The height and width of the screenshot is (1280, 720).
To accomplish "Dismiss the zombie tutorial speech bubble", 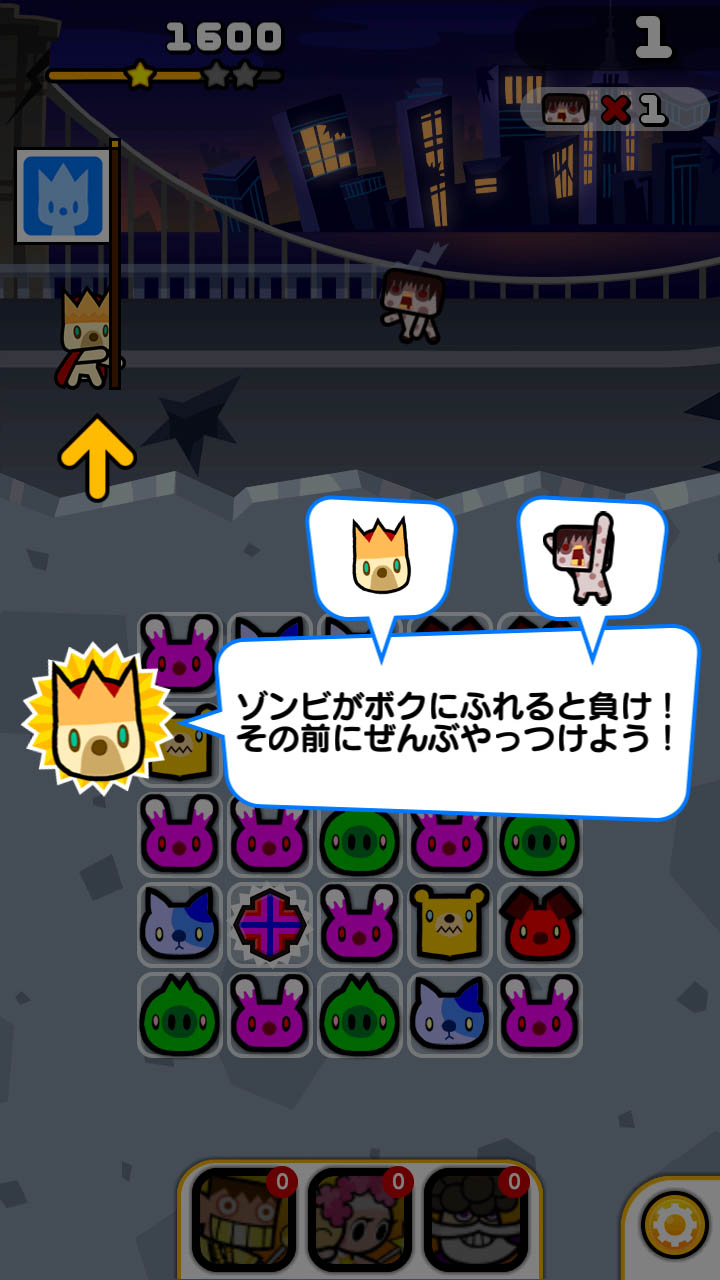I will tap(455, 722).
